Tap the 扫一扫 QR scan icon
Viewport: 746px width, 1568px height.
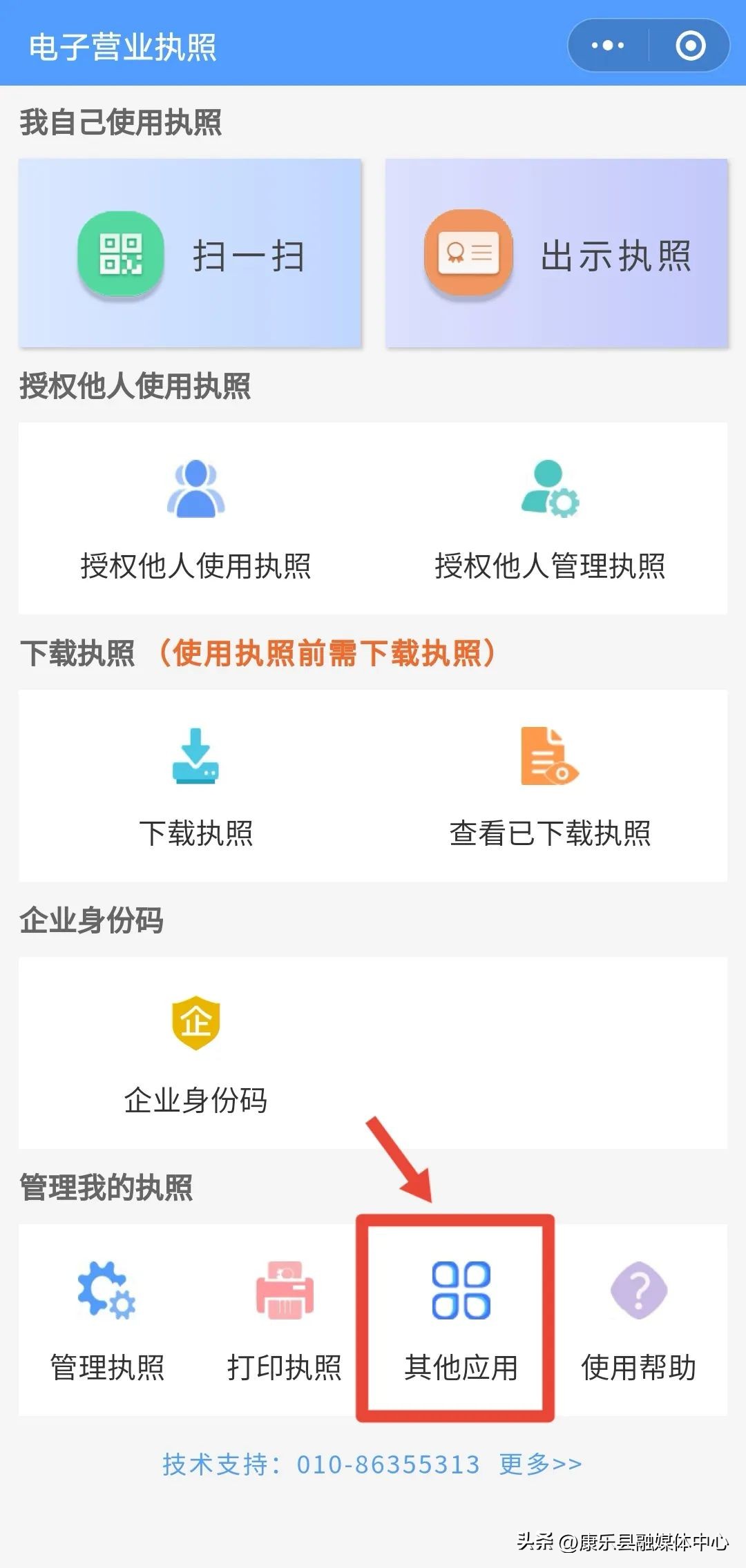[x=120, y=254]
